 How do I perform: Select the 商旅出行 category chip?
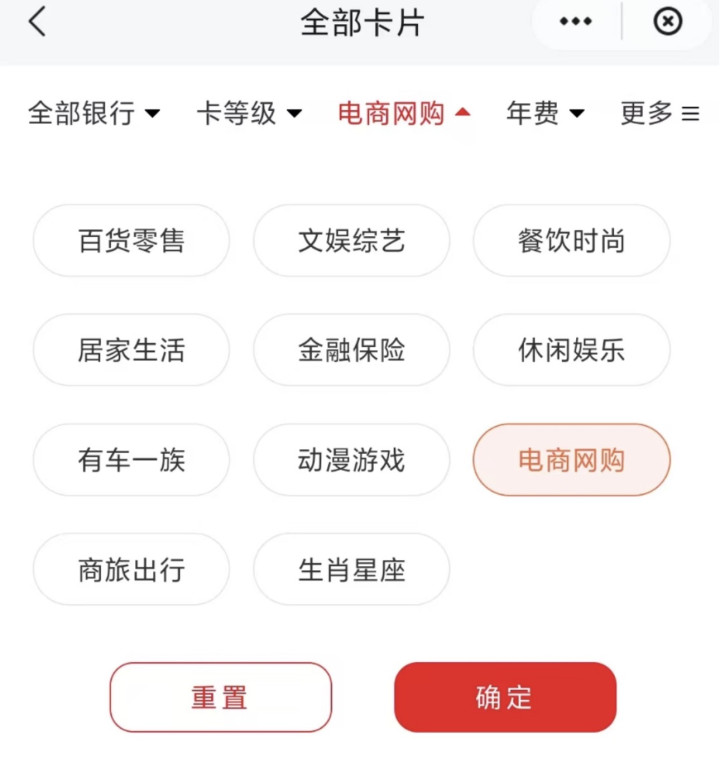pyautogui.click(x=131, y=570)
